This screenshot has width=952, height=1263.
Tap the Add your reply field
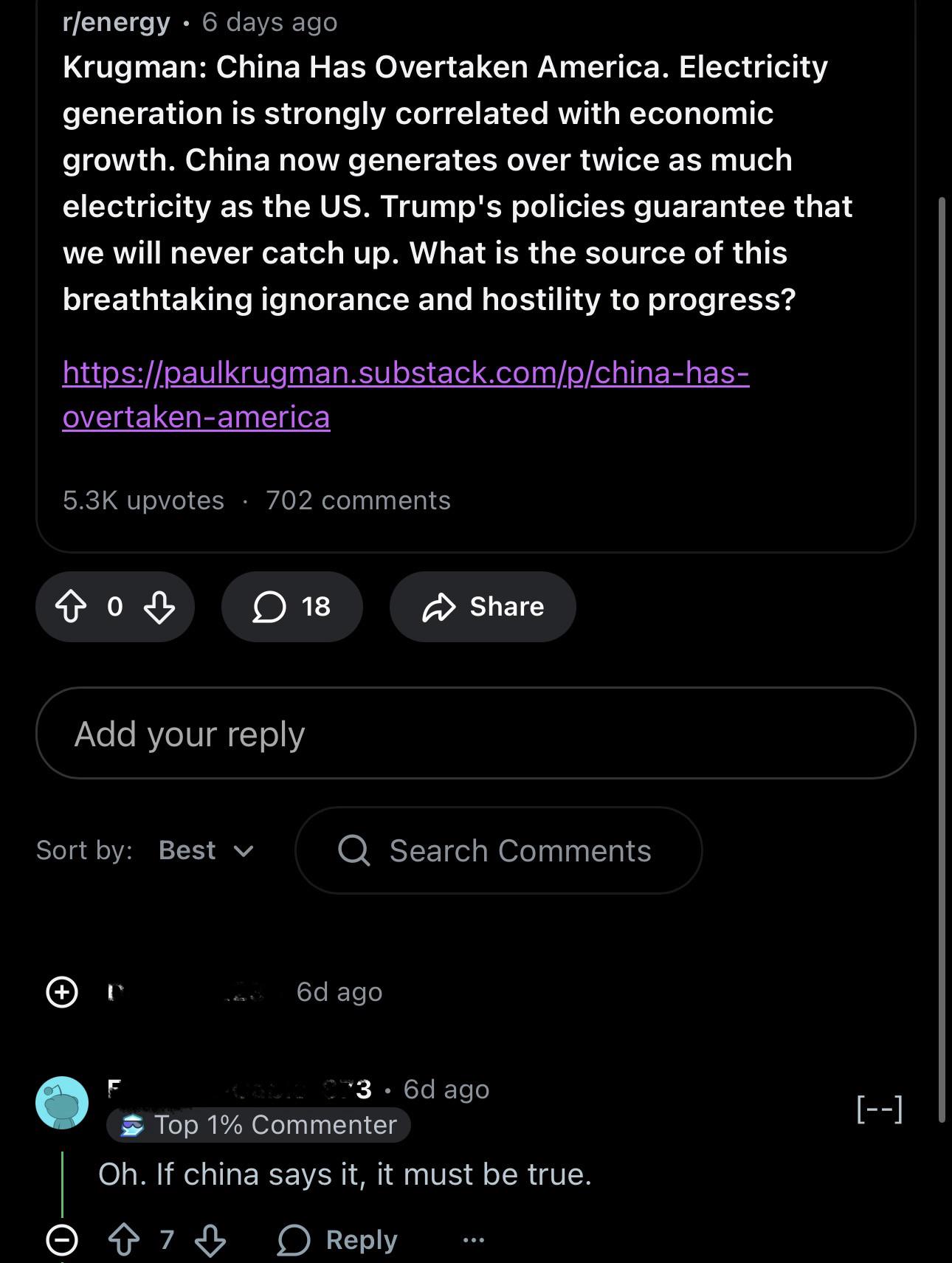(475, 734)
